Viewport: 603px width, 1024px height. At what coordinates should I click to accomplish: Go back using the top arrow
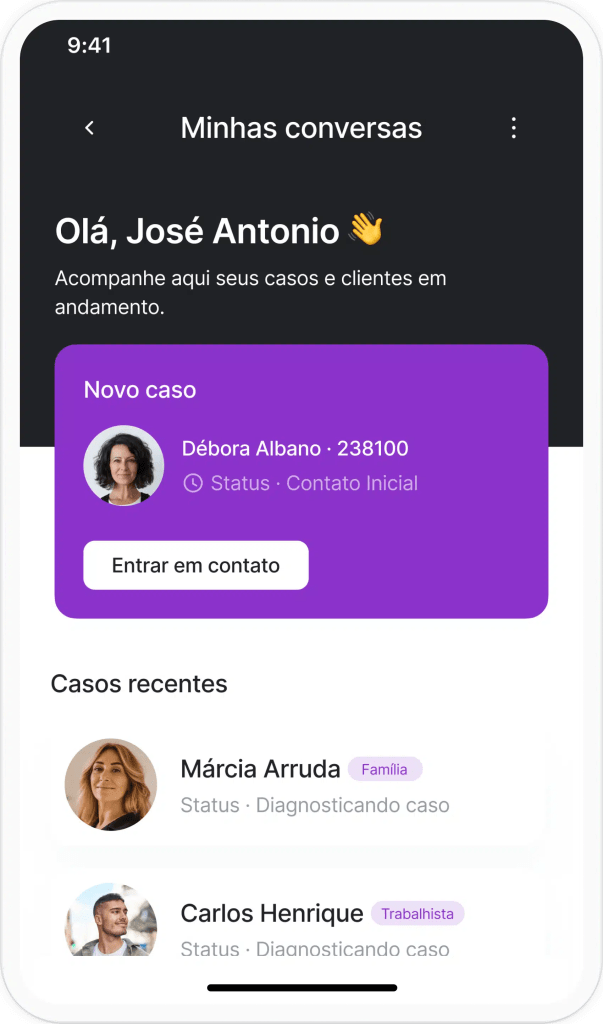[89, 128]
